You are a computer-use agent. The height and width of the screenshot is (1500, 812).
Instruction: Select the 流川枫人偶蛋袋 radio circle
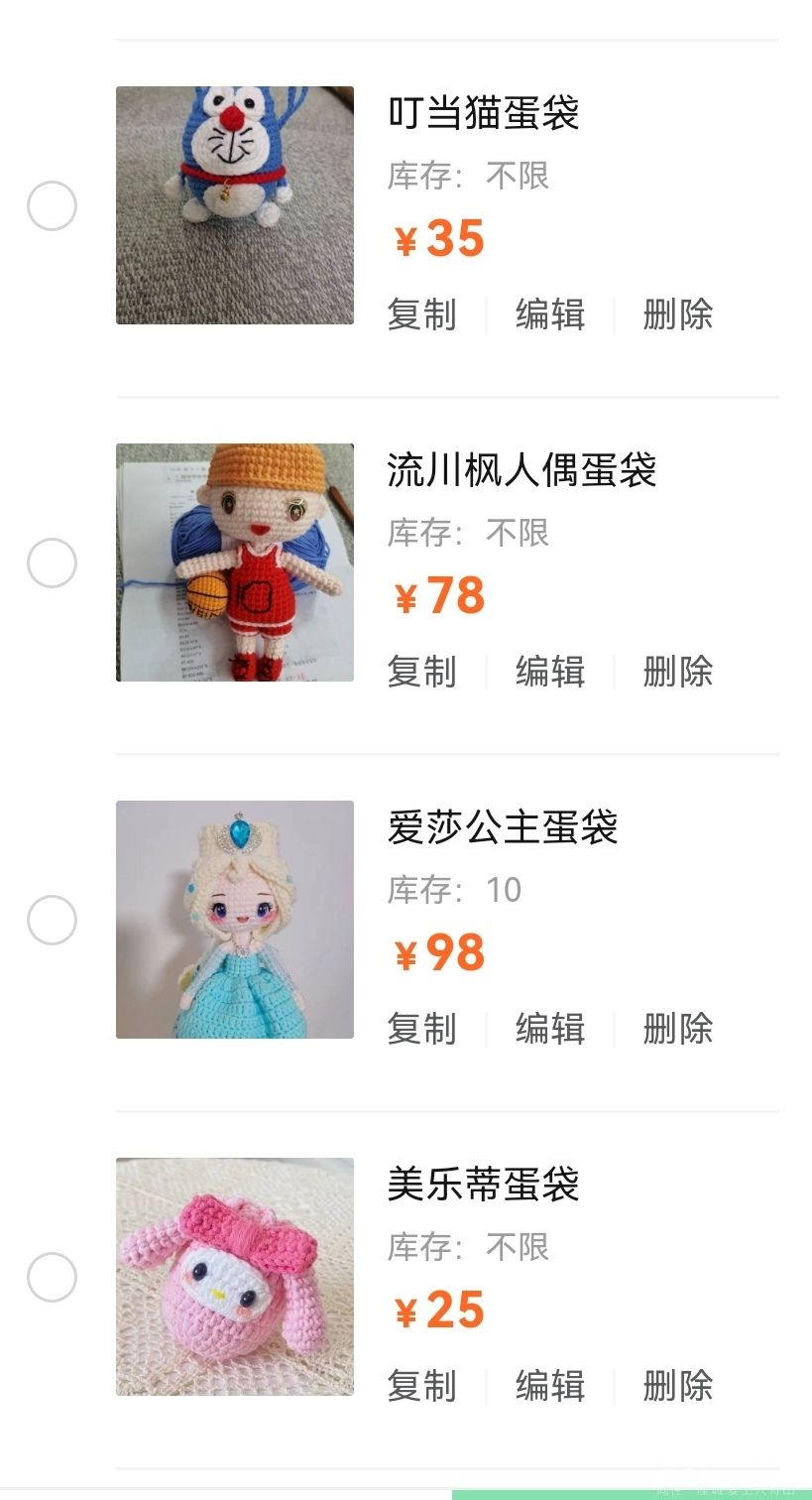pos(52,563)
